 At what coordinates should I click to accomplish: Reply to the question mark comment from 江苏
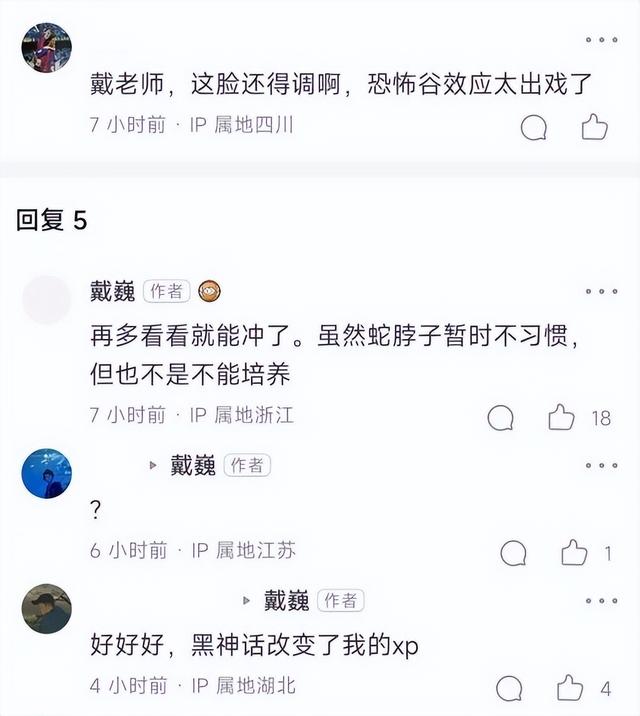(514, 551)
